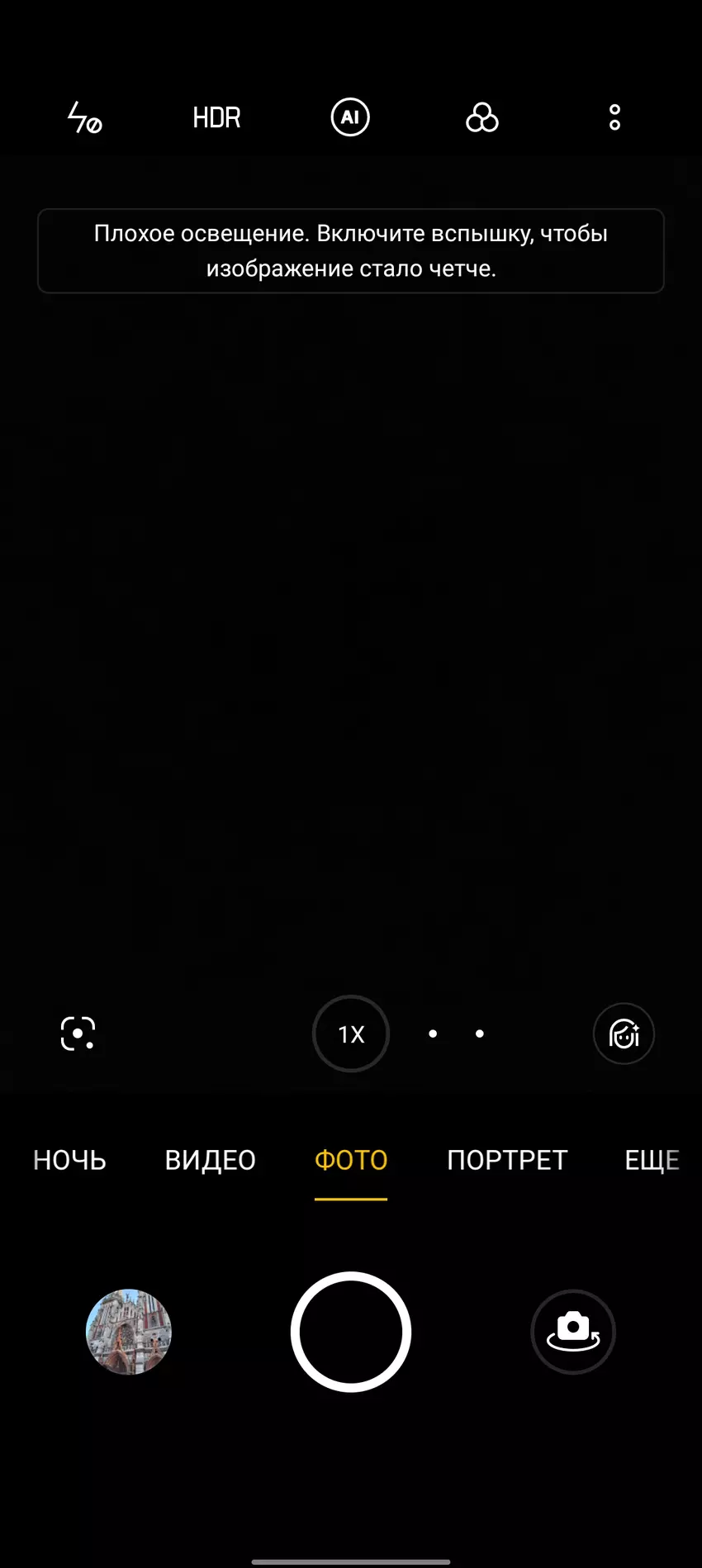Toggle the flash setting icon
702x1568 pixels.
click(x=84, y=118)
